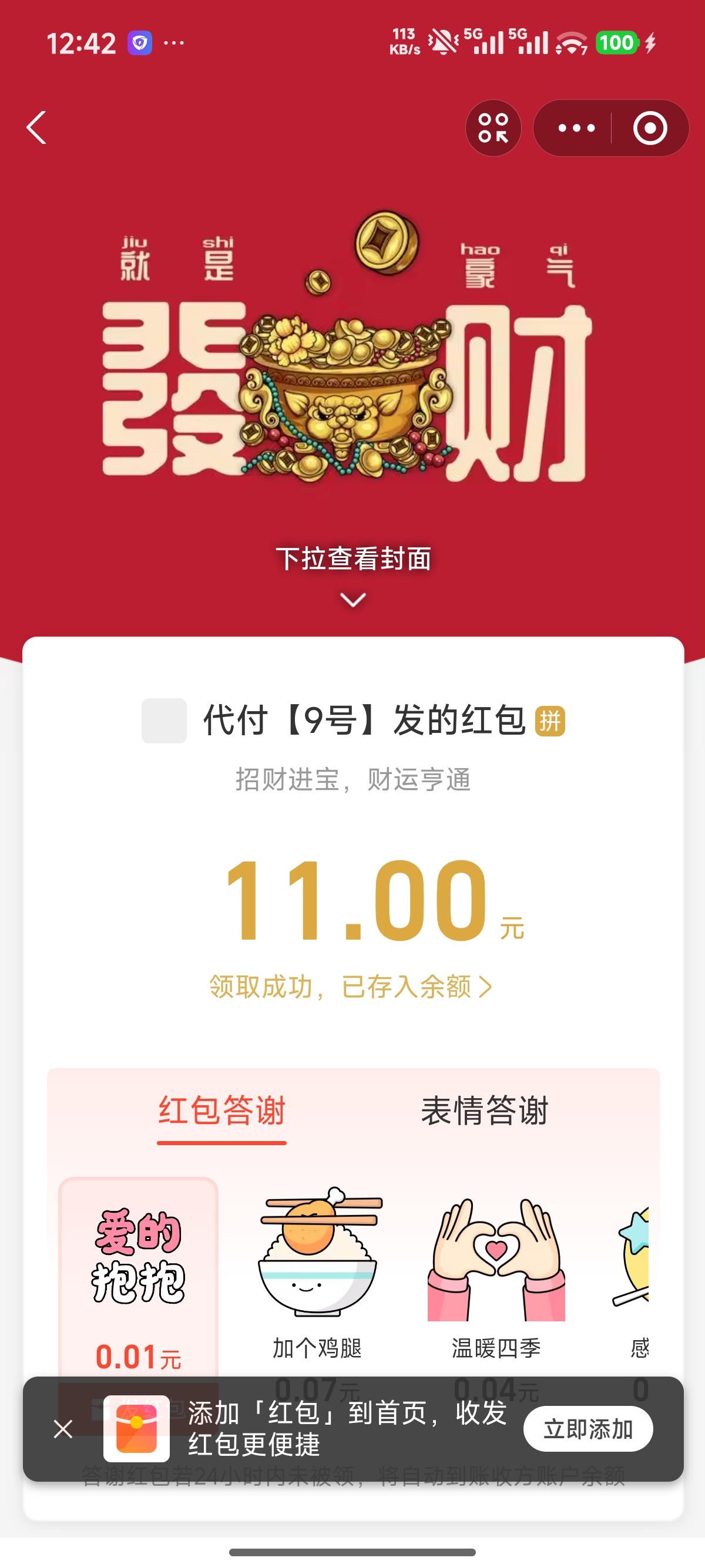Tap the mini-program grid shortcut icon

click(492, 127)
